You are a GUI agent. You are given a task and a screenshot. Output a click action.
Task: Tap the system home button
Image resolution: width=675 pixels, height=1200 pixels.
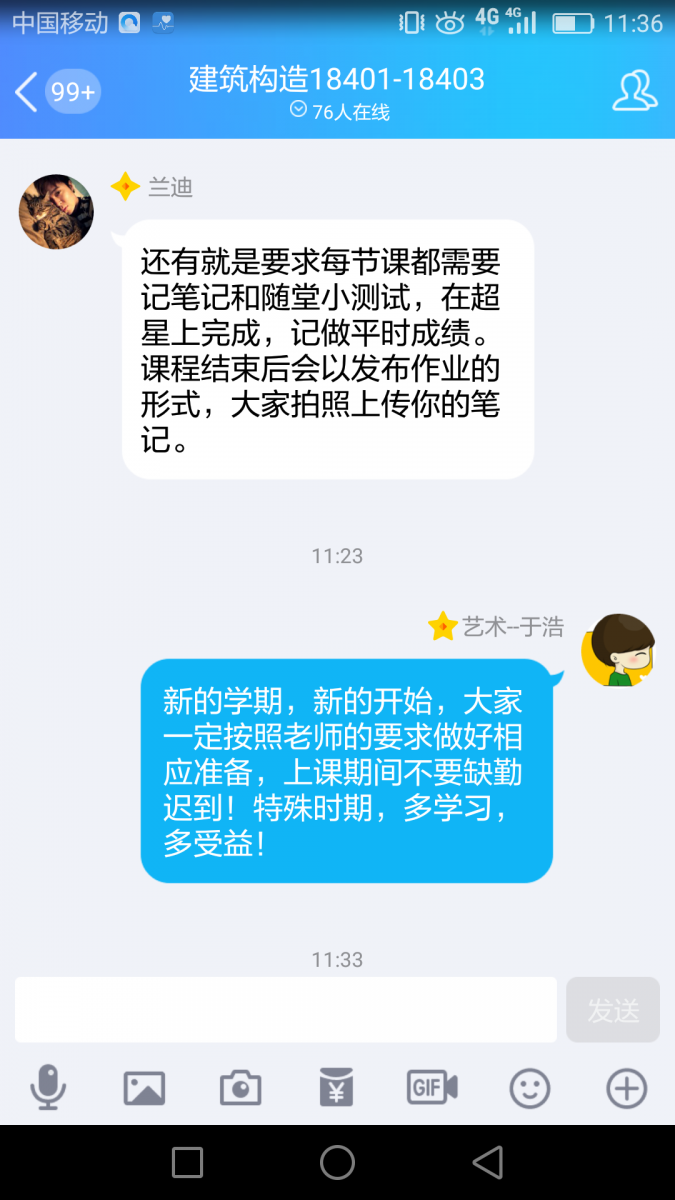click(x=337, y=1162)
